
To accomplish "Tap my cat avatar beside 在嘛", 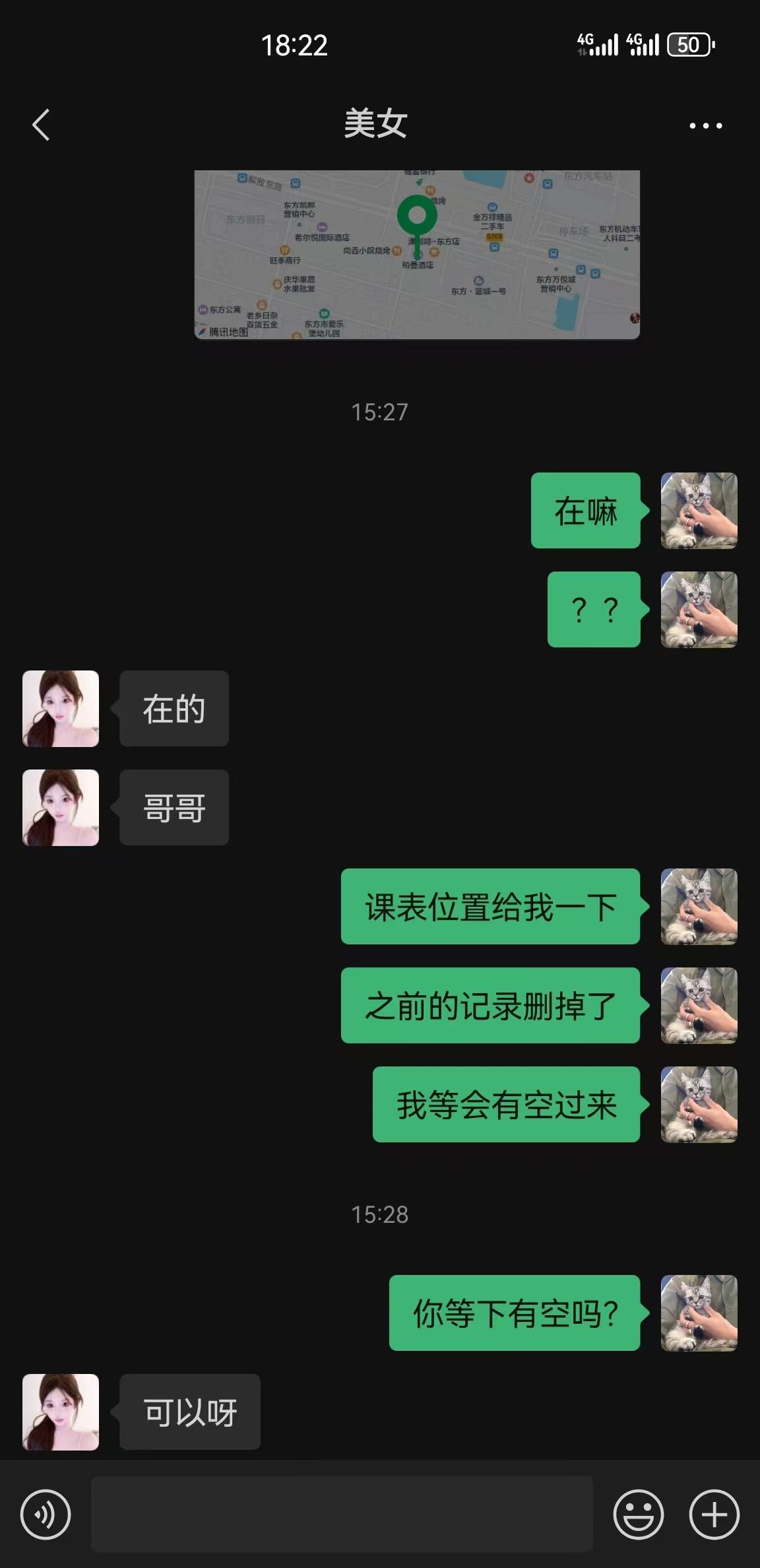I will [x=699, y=510].
